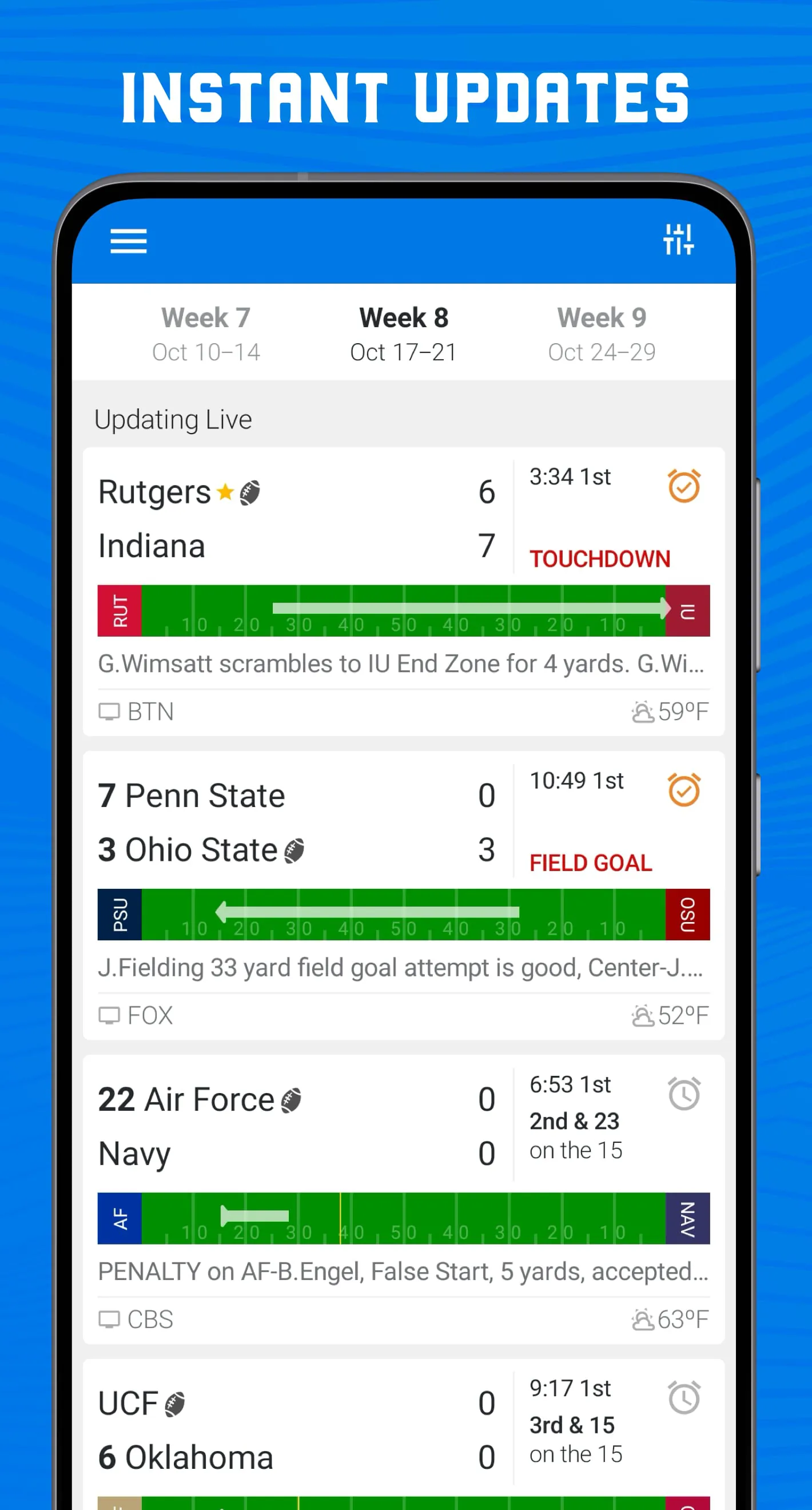The width and height of the screenshot is (812, 1510).
Task: Tap the star icon beside Rutgers
Action: point(225,492)
